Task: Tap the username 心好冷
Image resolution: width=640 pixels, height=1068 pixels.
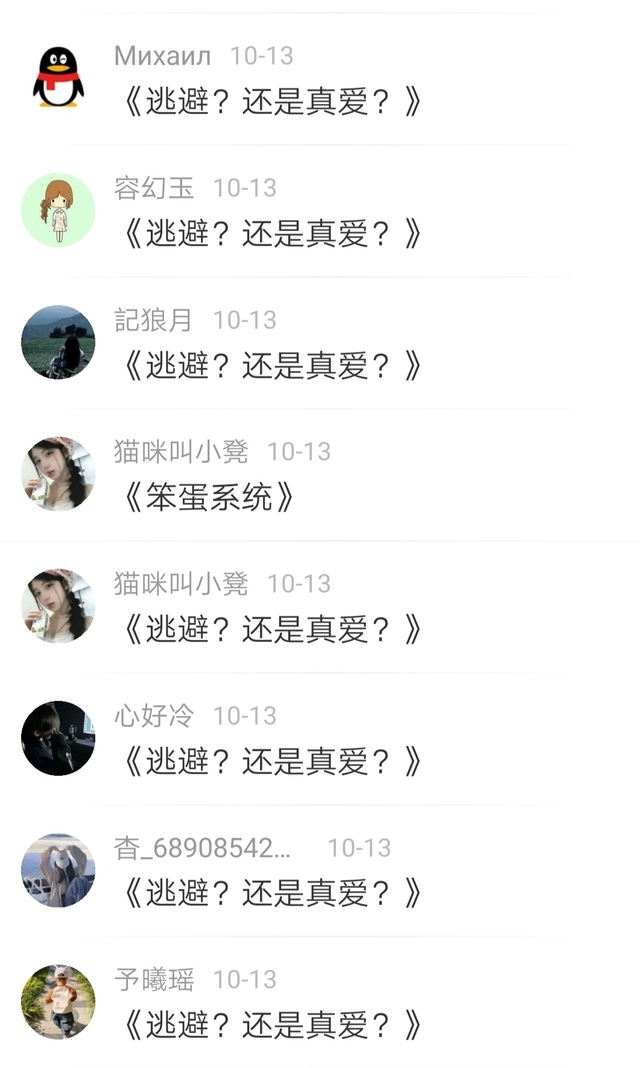Action: tap(154, 716)
